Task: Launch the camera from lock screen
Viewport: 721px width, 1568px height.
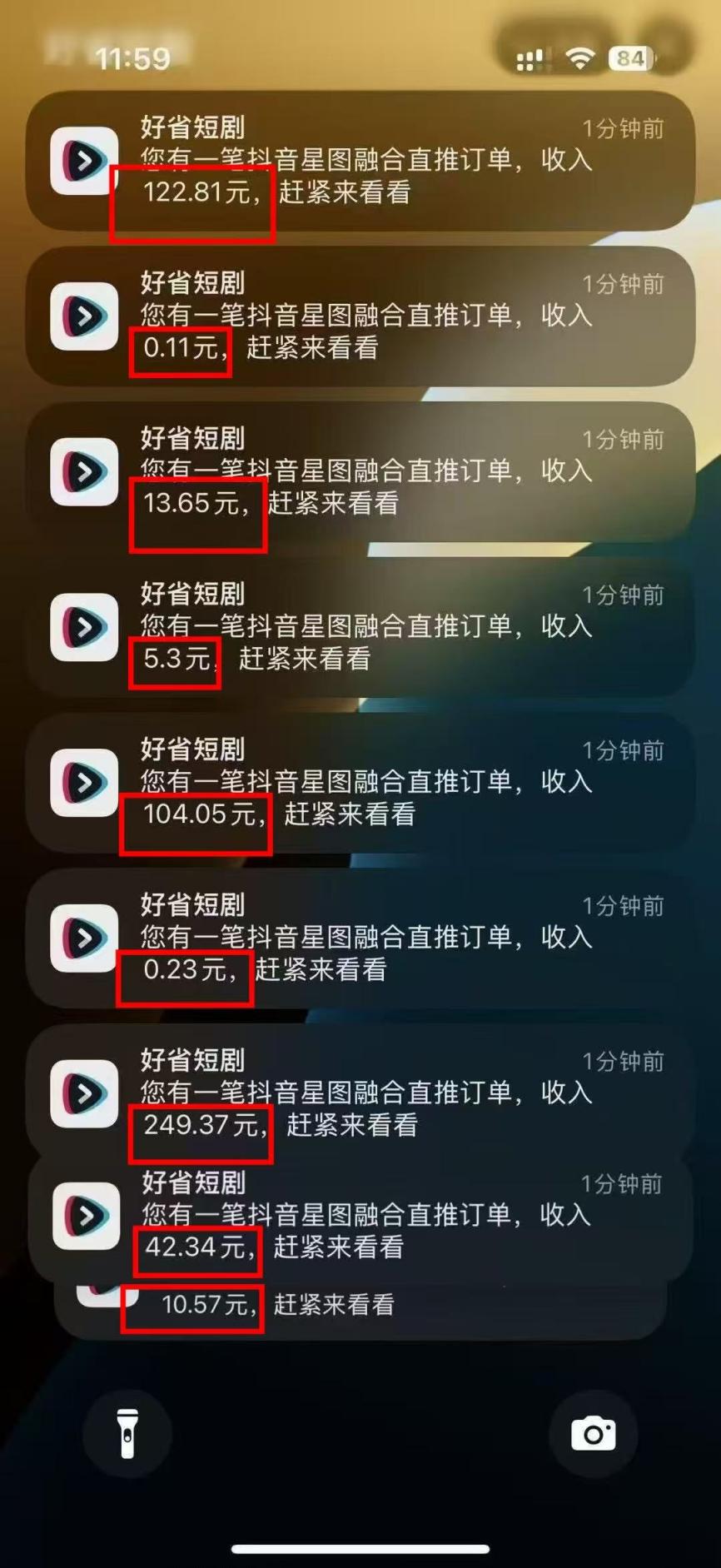Action: coord(593,1433)
